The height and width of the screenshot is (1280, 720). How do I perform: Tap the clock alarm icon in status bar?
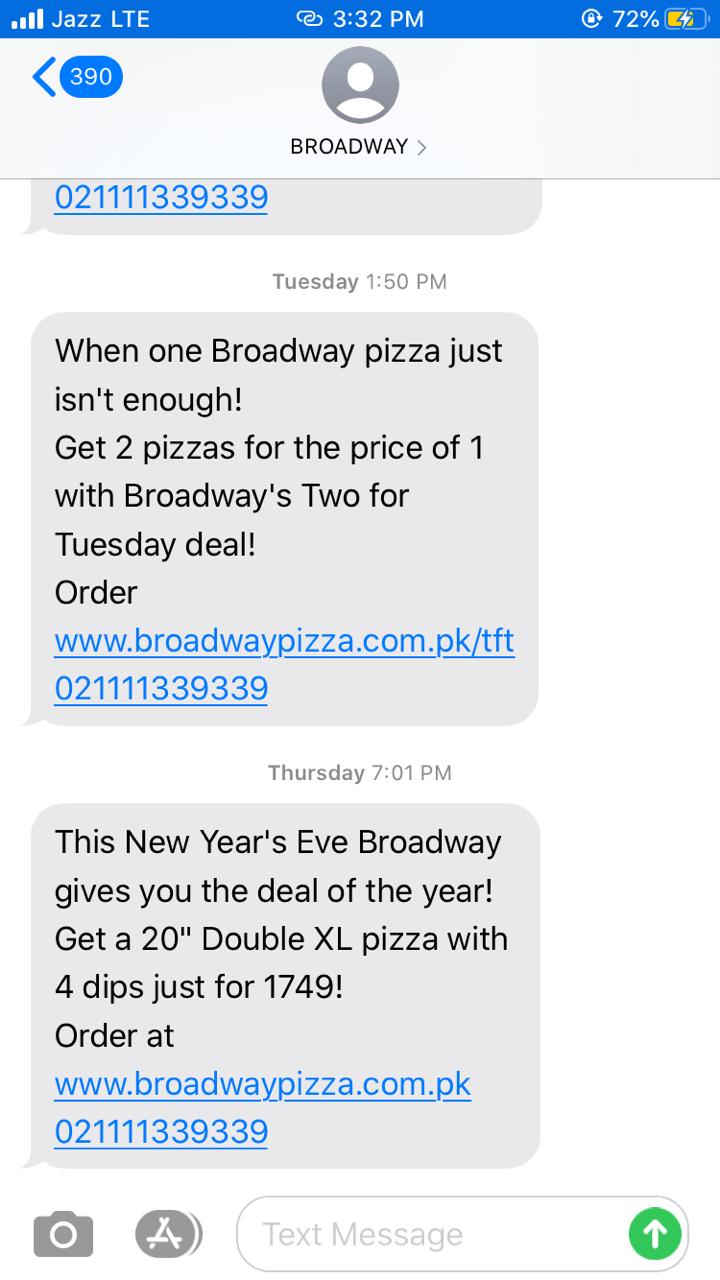point(590,16)
